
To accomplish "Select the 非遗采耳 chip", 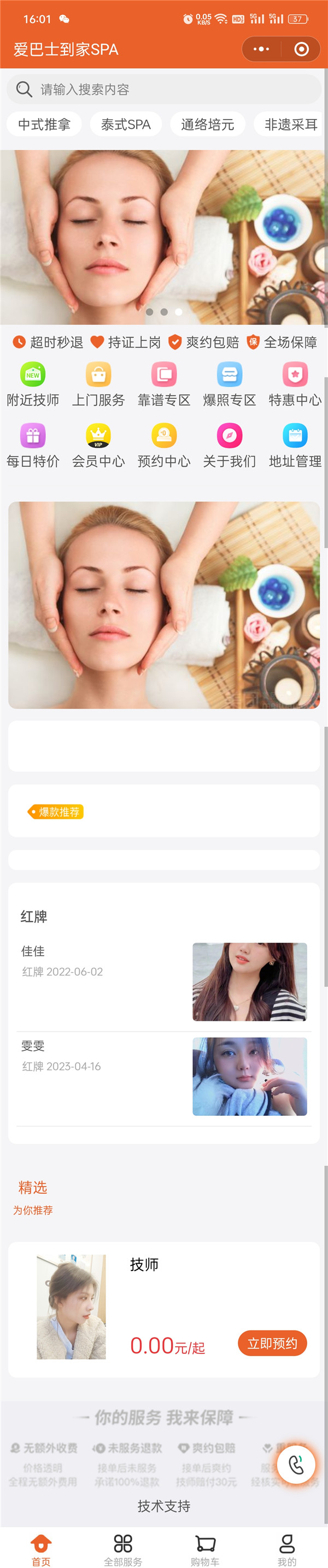I will (x=290, y=125).
